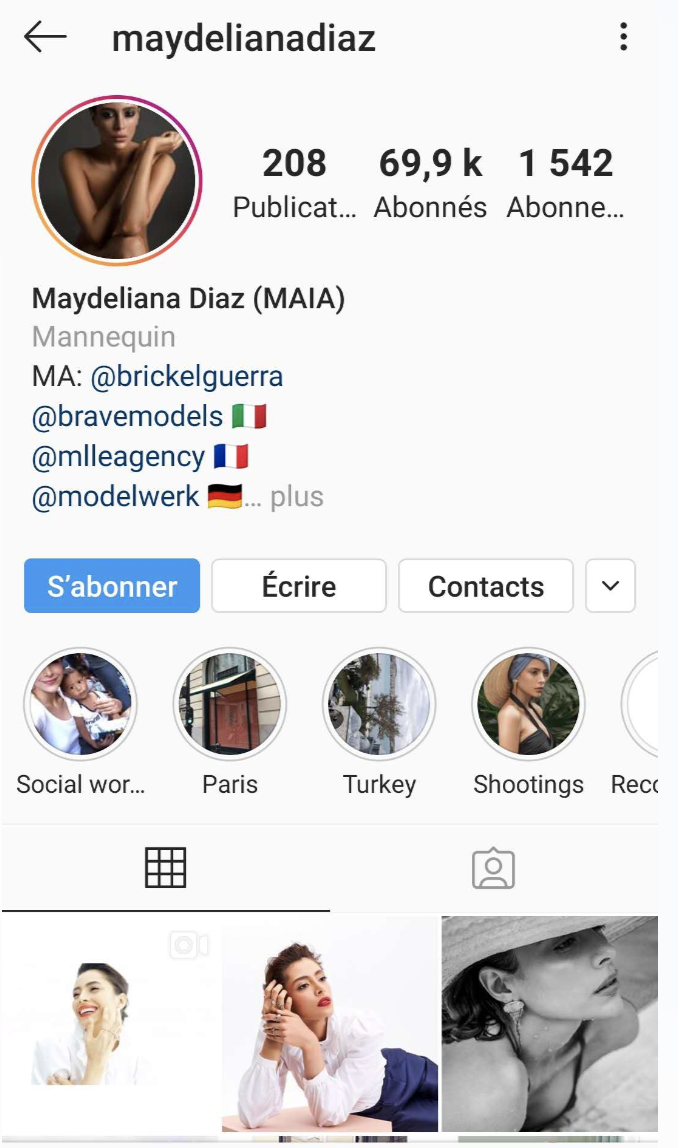The image size is (678, 1148).
Task: Open the @brickelguerra mention link
Action: (x=187, y=377)
